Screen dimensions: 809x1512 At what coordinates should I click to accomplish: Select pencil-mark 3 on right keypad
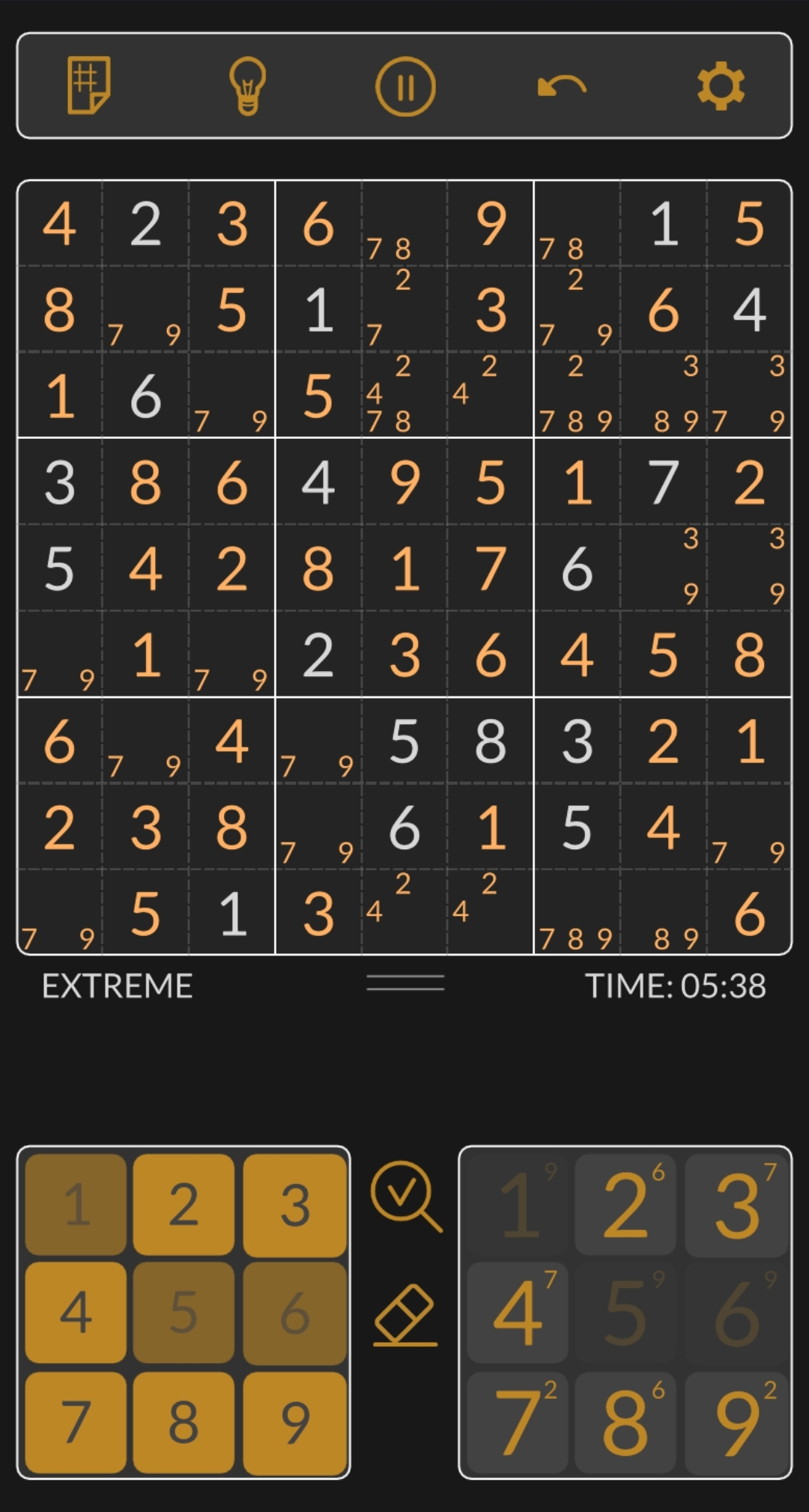coord(736,1204)
